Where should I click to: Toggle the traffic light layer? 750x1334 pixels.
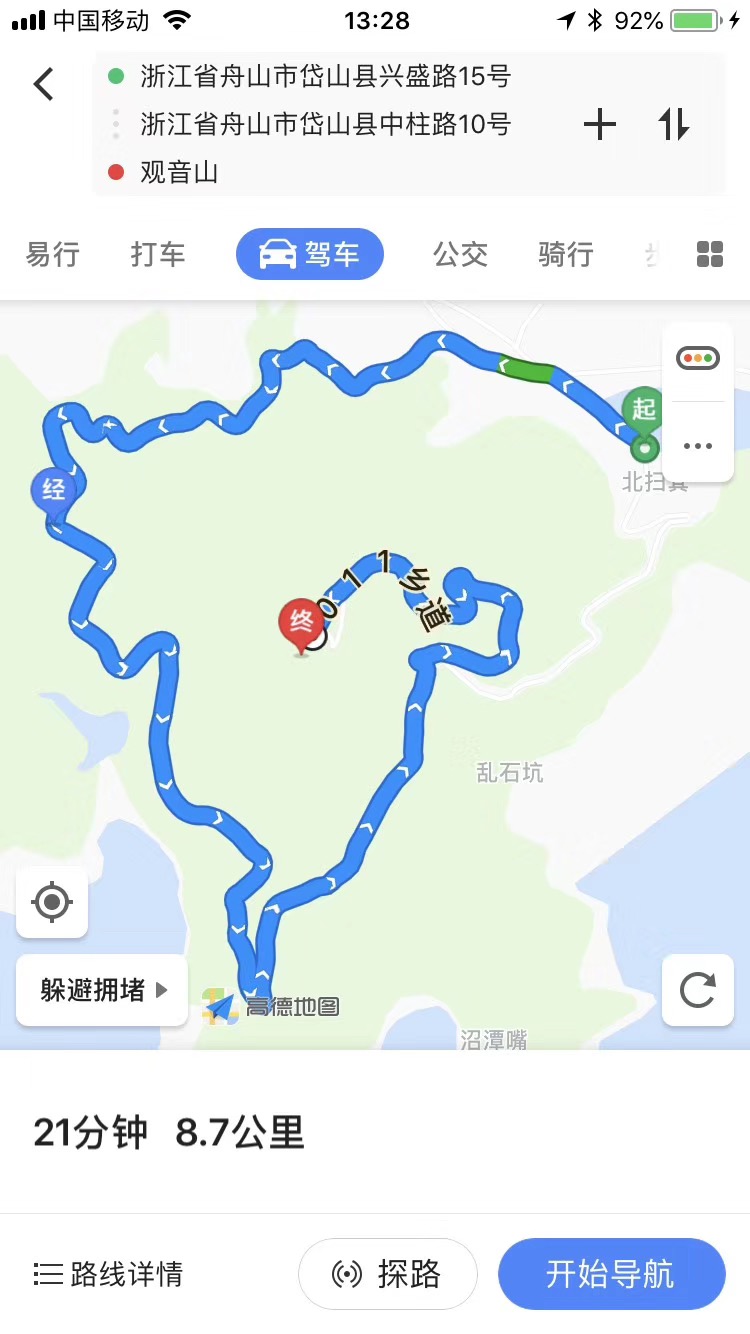[x=697, y=358]
